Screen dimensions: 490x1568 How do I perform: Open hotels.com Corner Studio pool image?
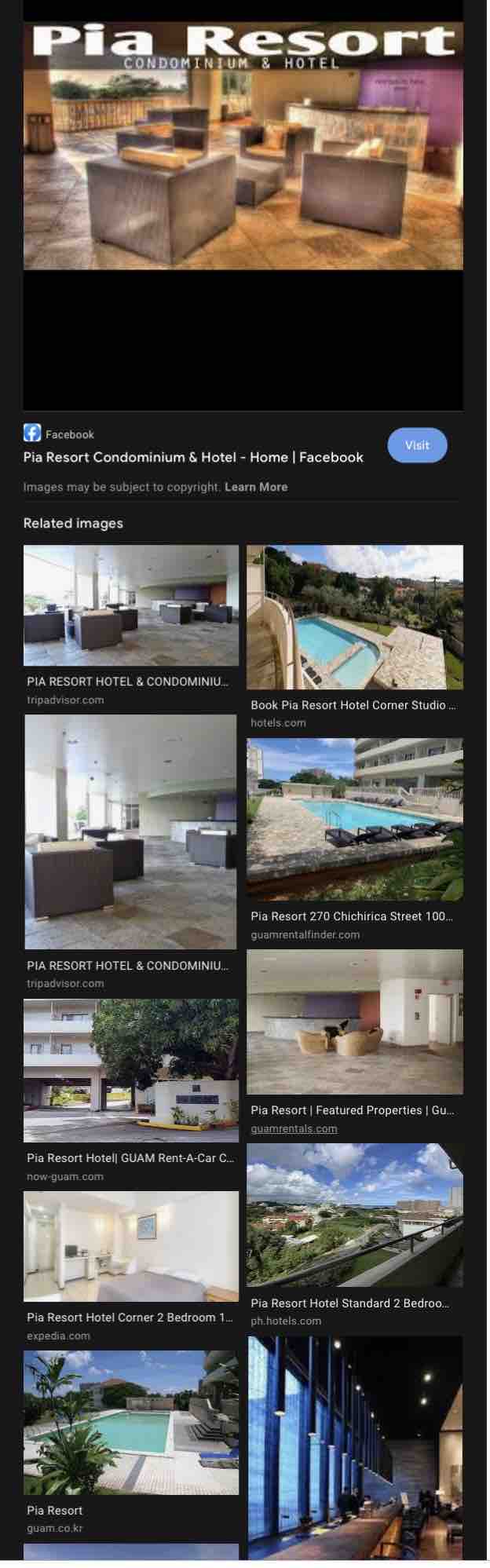click(x=355, y=617)
